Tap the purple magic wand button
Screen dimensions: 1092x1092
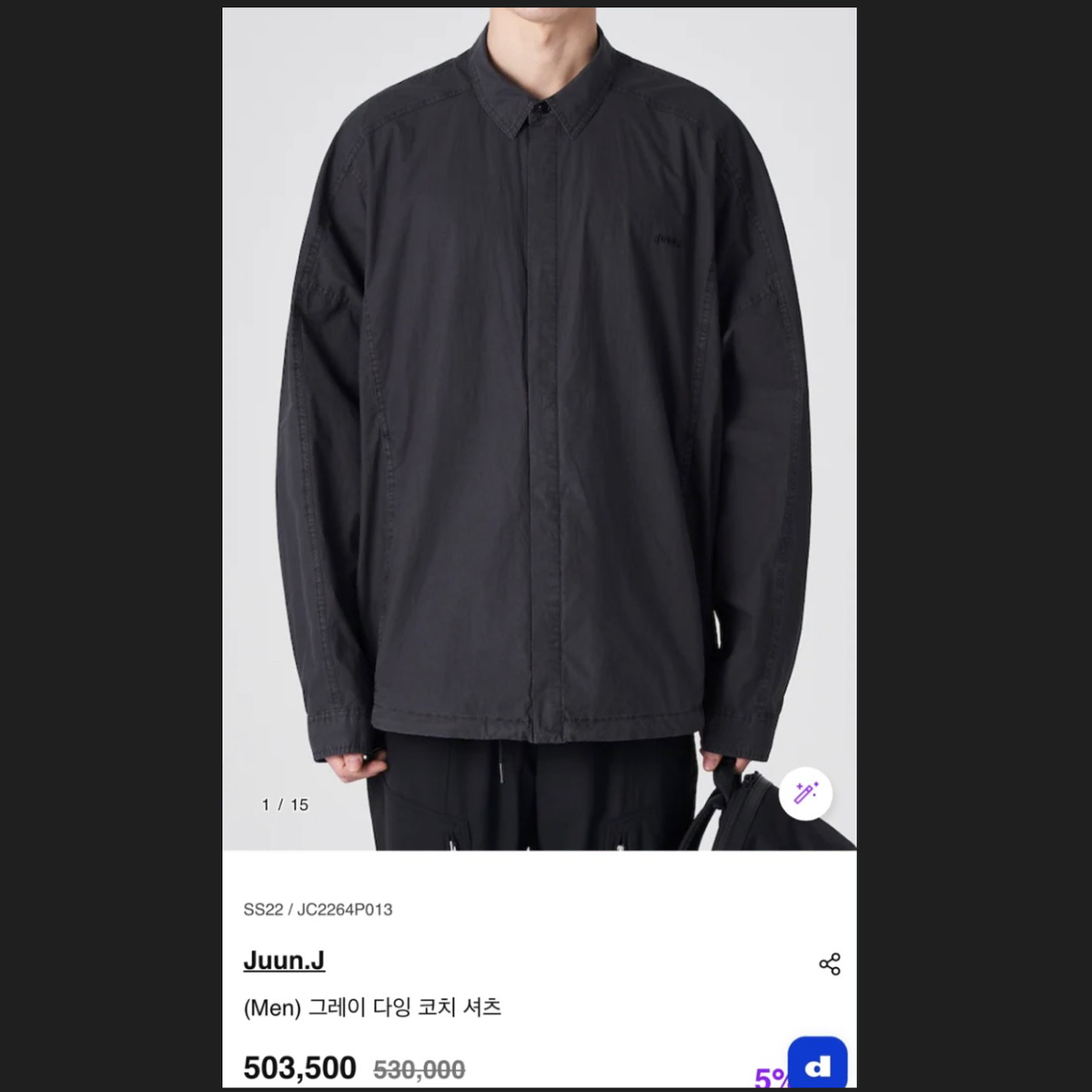click(805, 793)
